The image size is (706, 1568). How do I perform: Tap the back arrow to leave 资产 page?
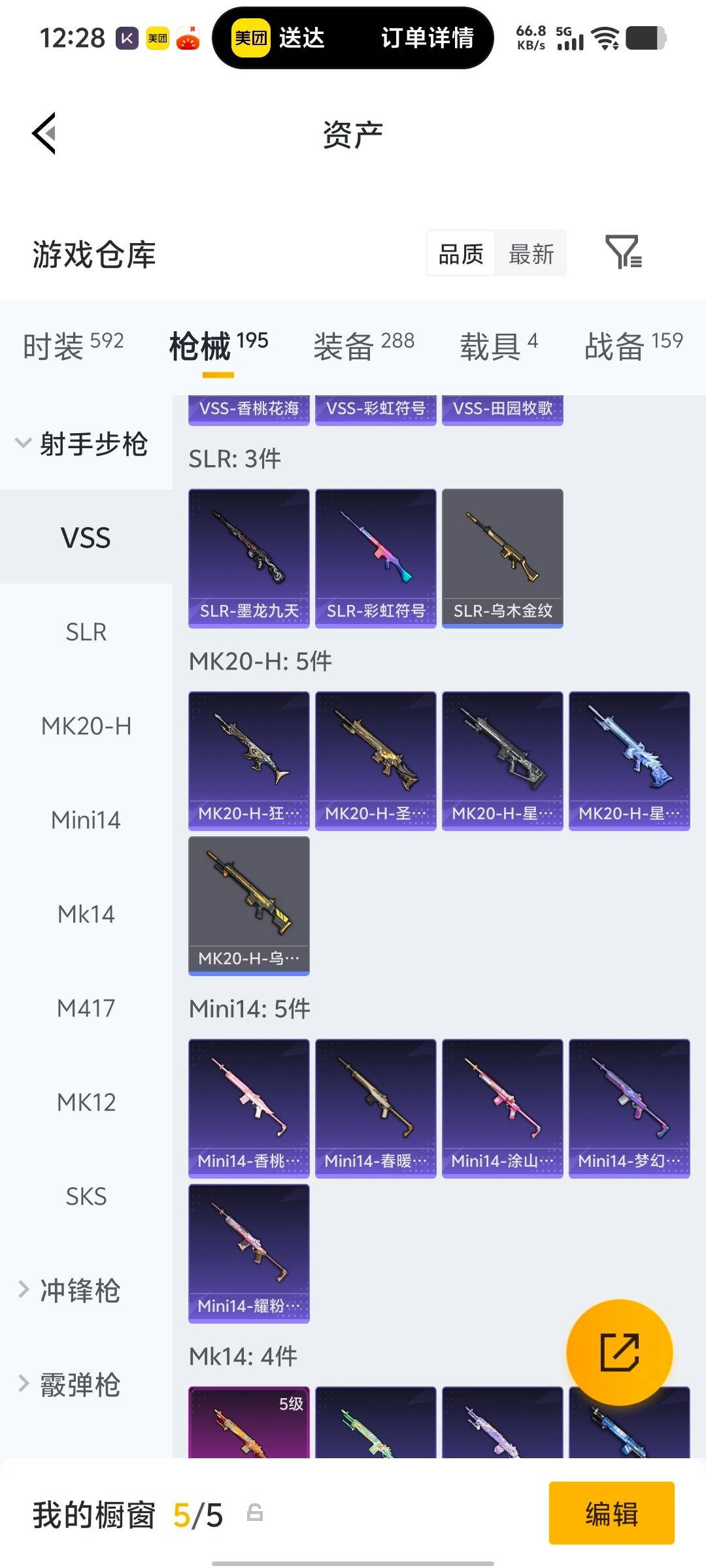click(43, 134)
